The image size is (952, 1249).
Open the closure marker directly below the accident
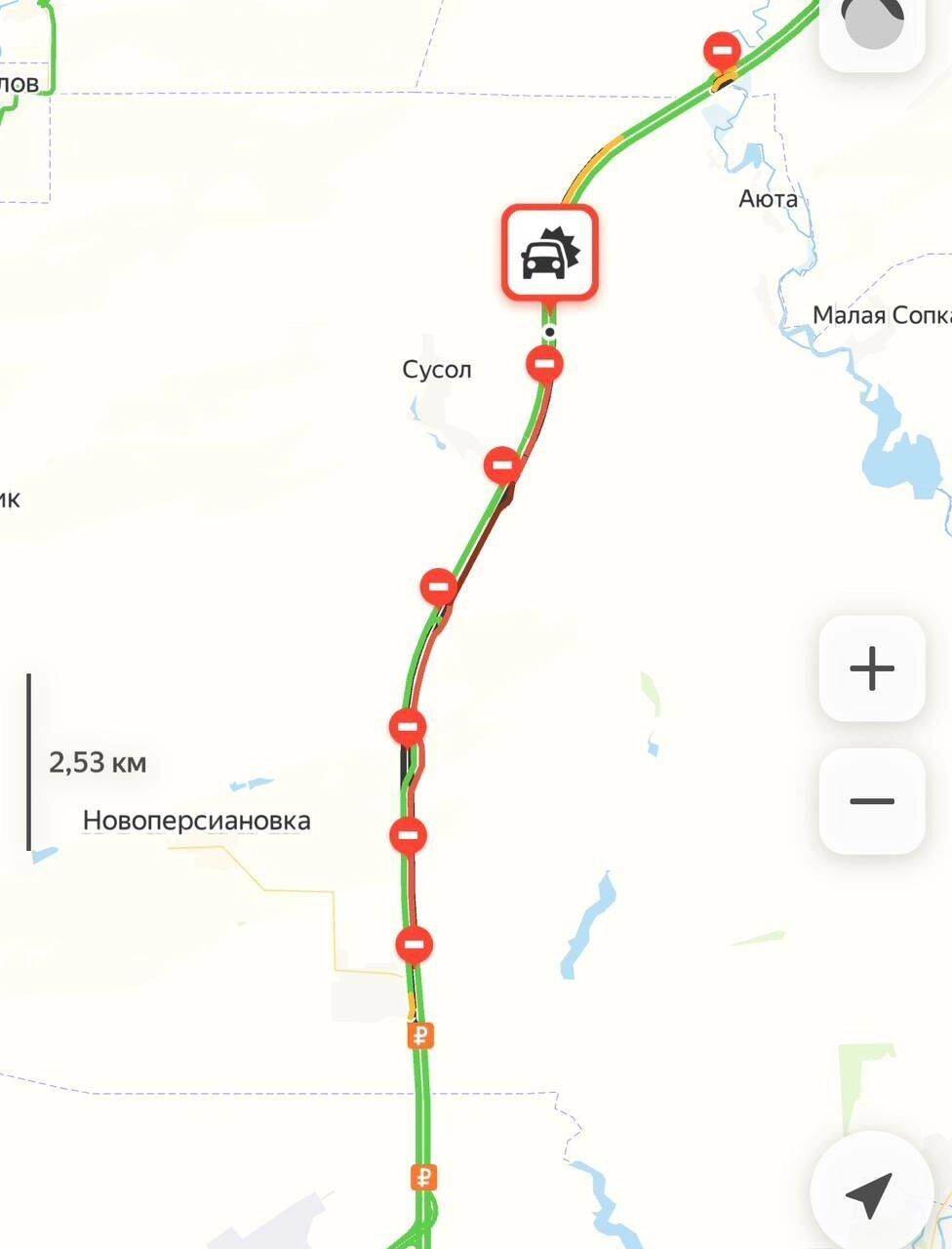(544, 365)
